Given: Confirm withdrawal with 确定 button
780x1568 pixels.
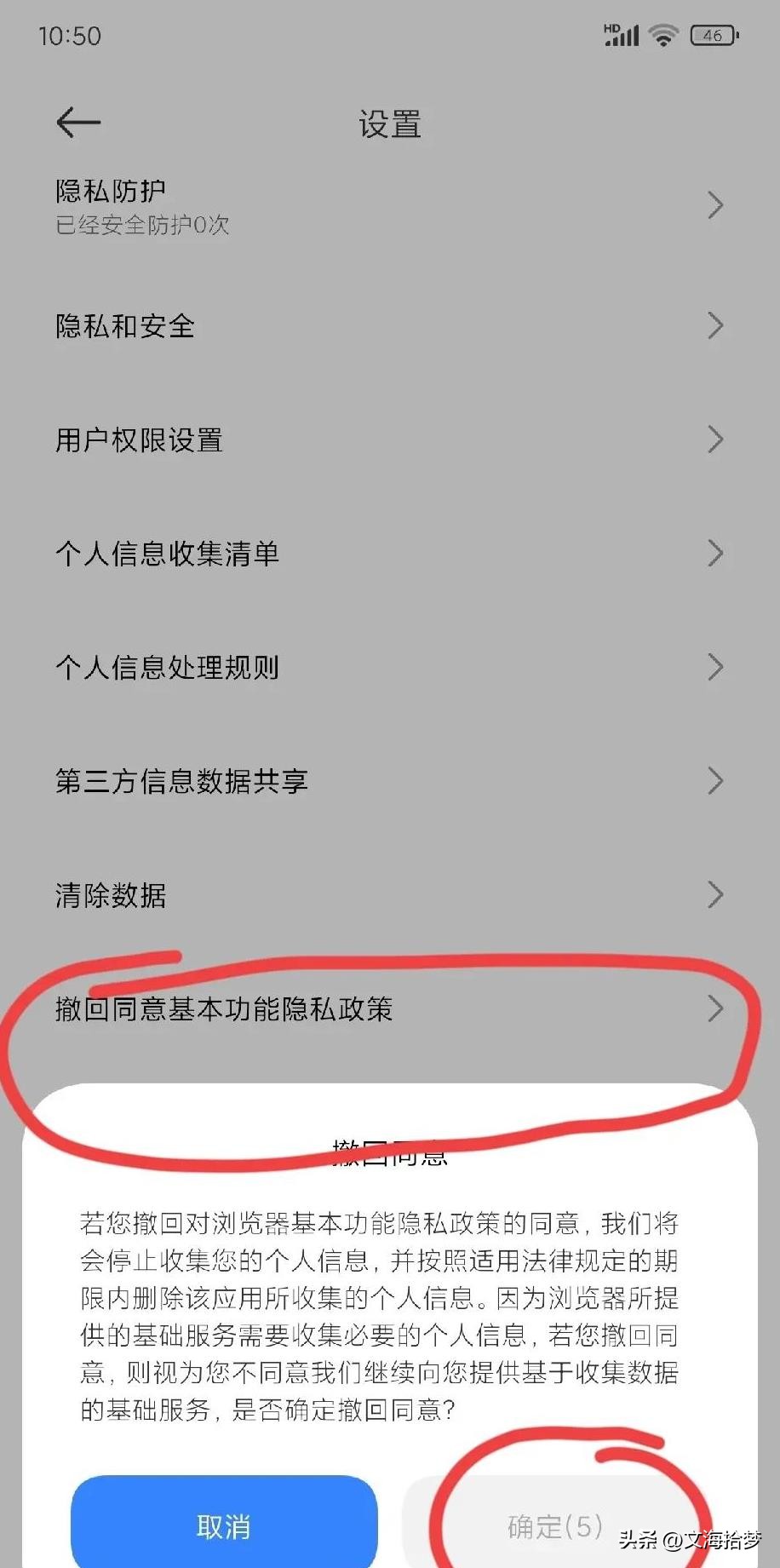Looking at the screenshot, I should [555, 1525].
